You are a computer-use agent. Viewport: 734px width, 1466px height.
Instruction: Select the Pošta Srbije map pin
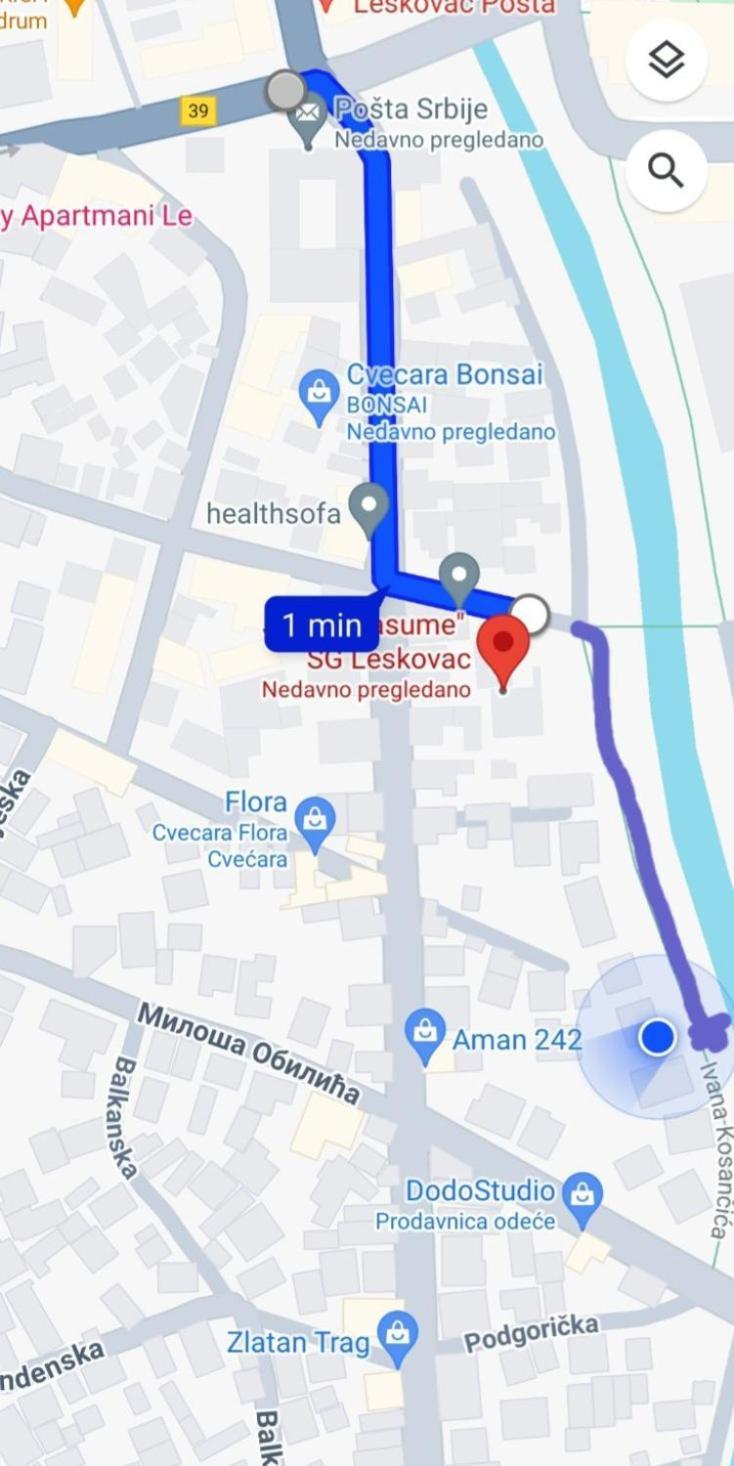(308, 116)
